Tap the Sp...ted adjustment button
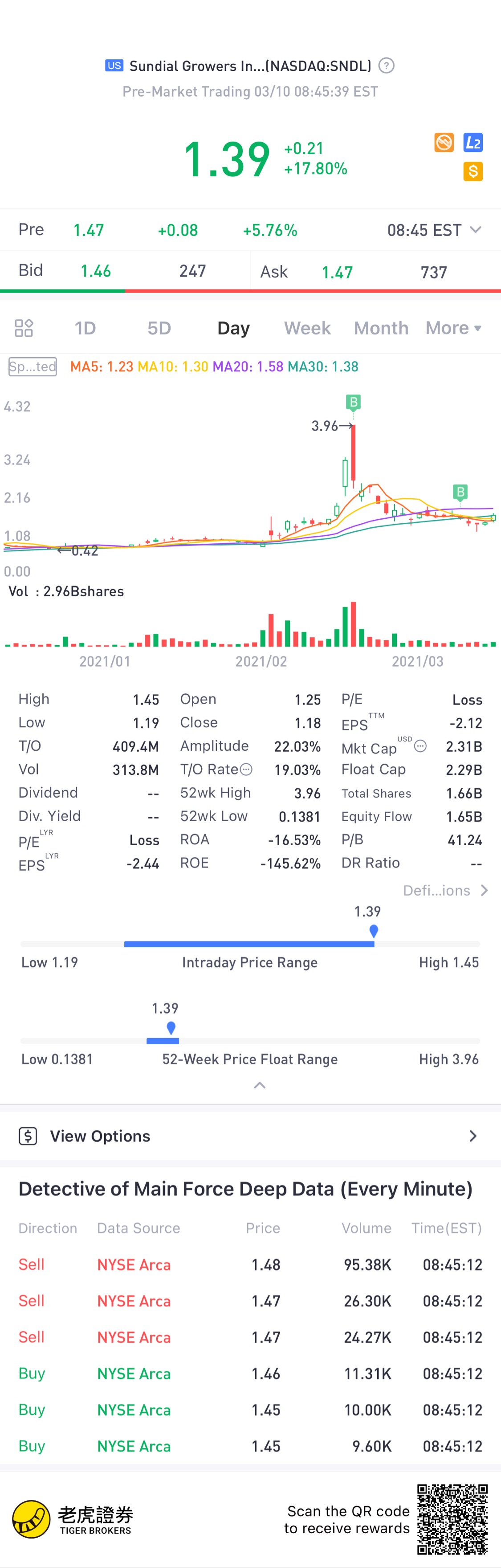 point(33,367)
